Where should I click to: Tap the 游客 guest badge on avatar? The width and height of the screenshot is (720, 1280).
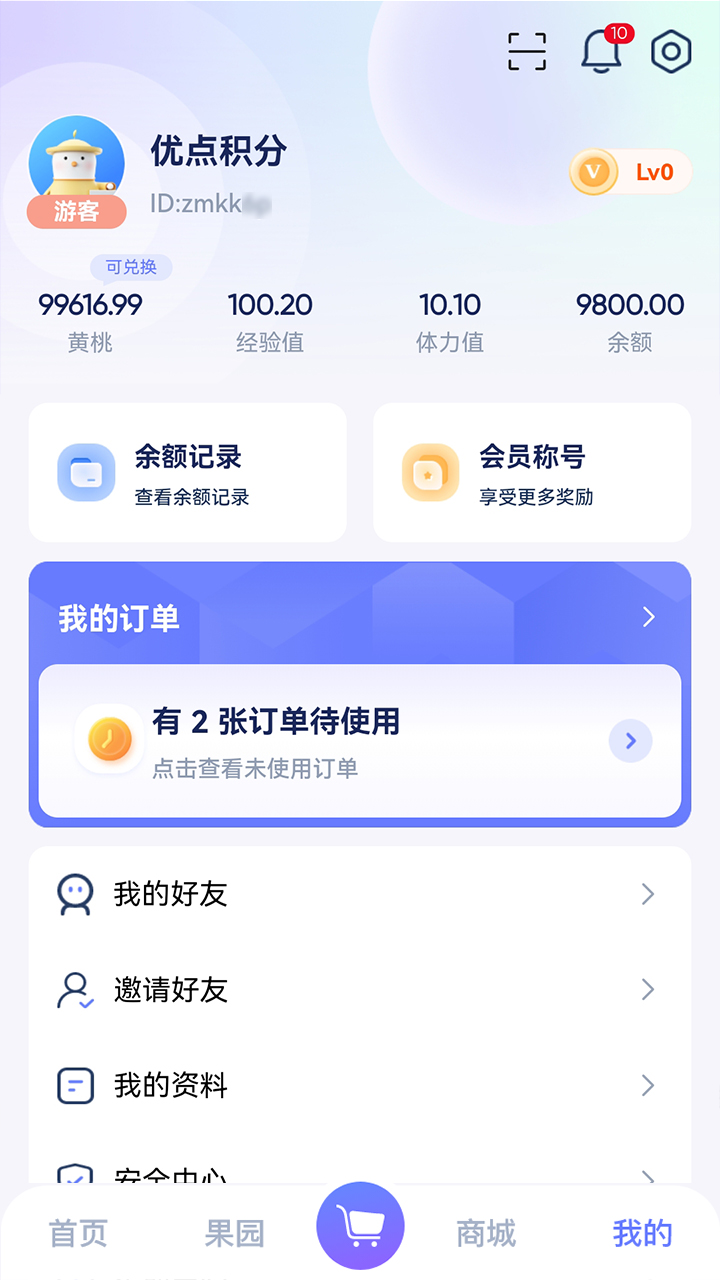pos(76,213)
